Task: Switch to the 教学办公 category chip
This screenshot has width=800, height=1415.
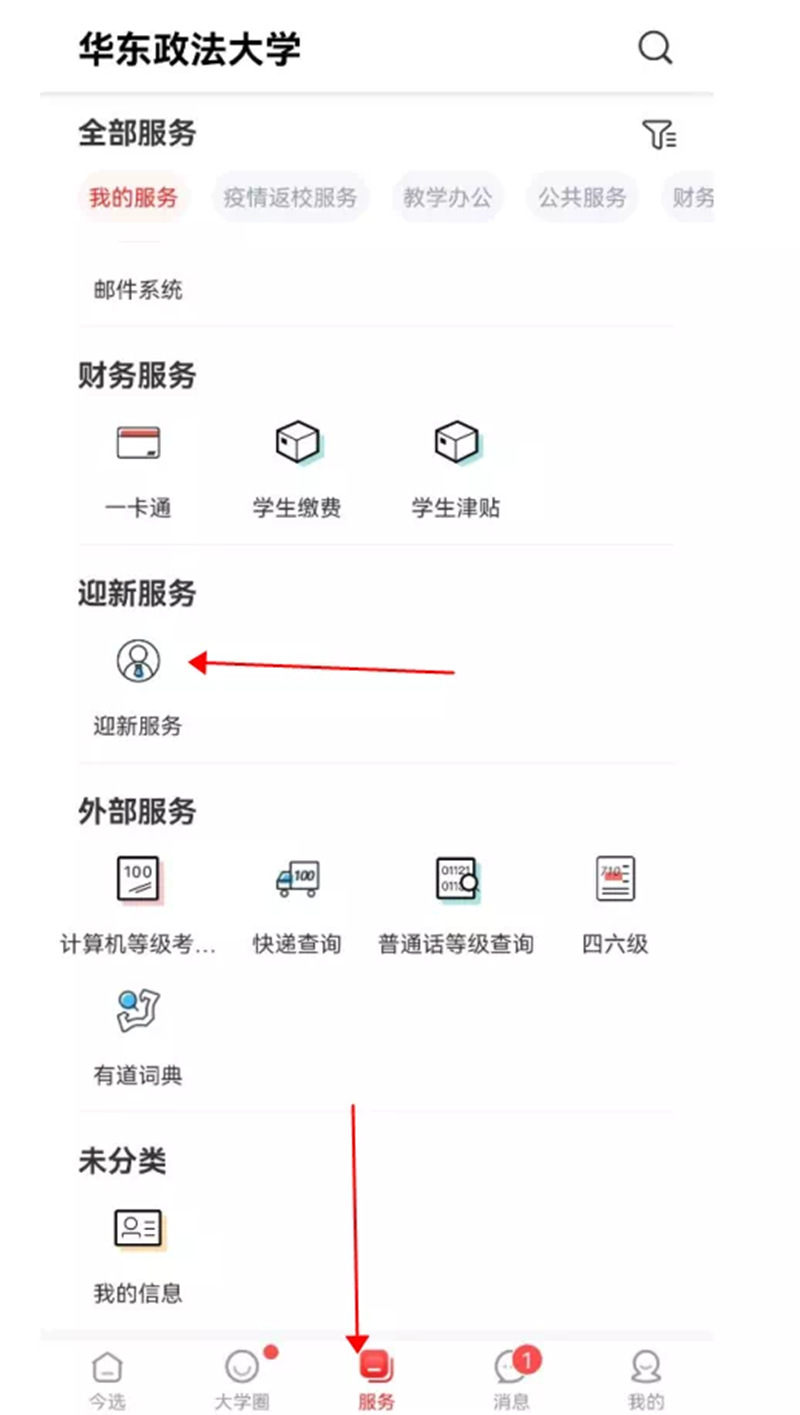Action: coord(447,197)
